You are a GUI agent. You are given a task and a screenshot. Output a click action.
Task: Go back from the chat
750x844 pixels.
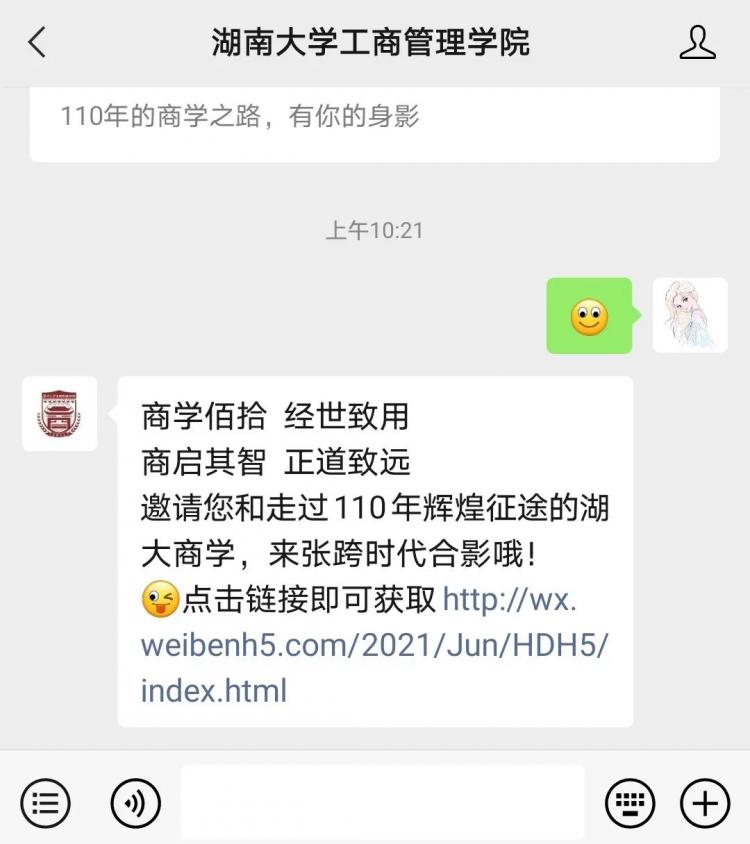point(38,43)
